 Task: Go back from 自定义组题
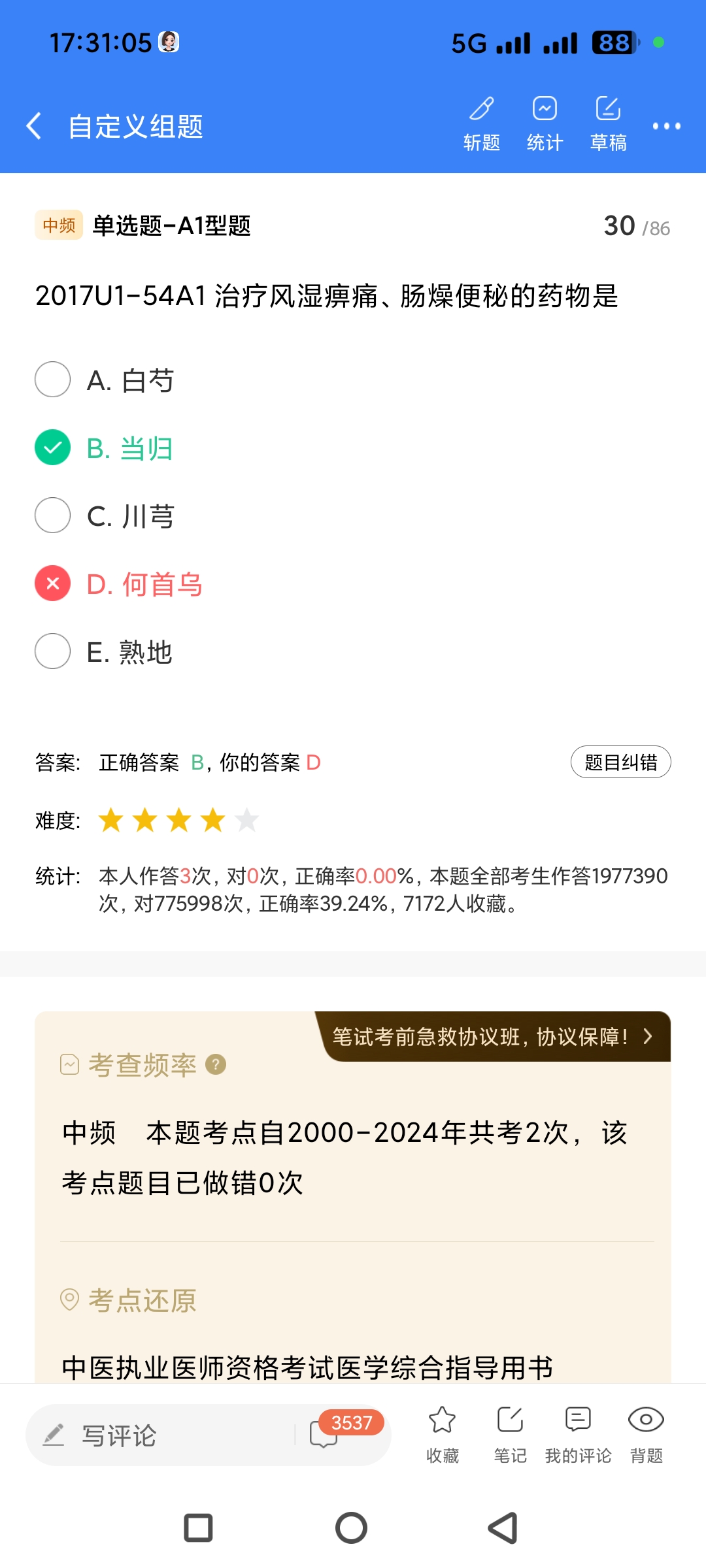[34, 125]
